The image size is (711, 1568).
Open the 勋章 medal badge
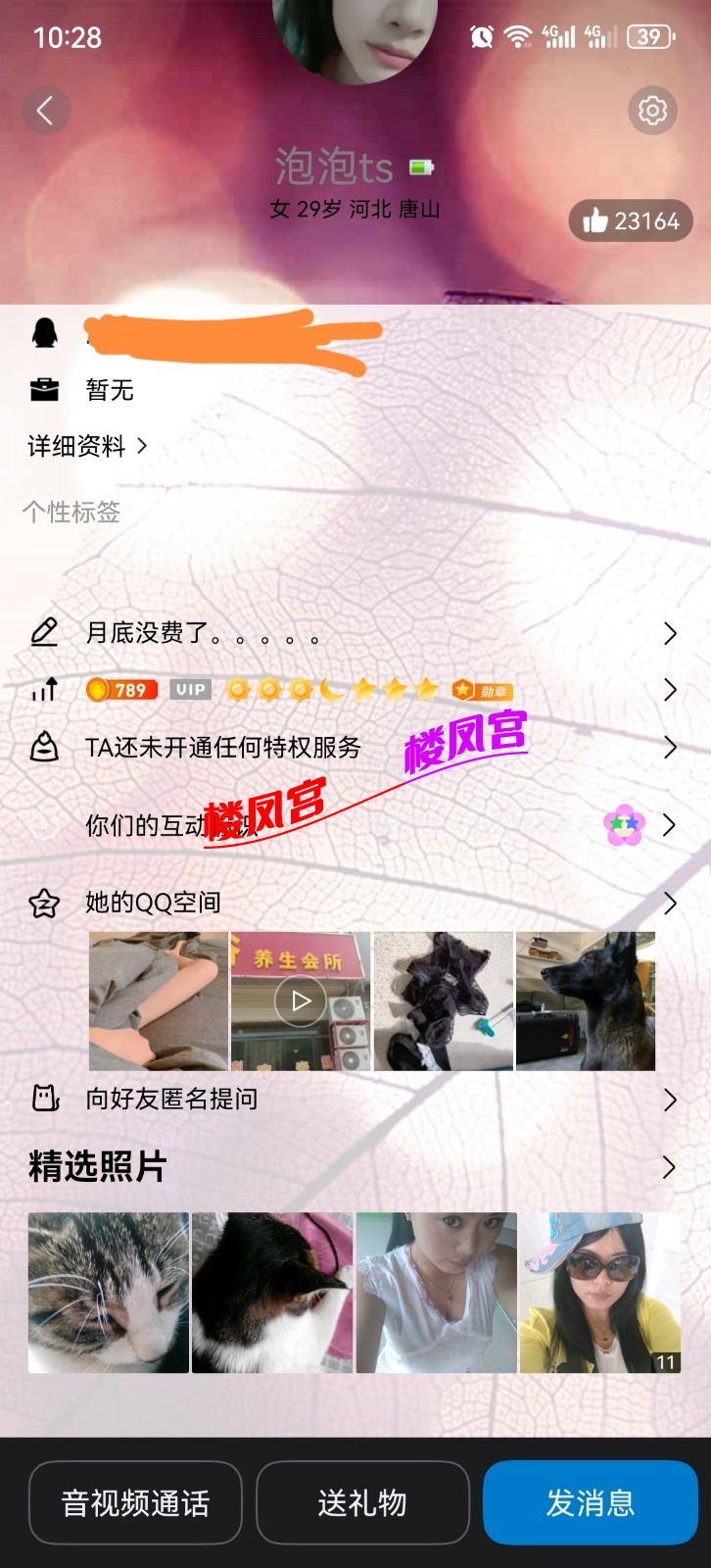click(482, 690)
